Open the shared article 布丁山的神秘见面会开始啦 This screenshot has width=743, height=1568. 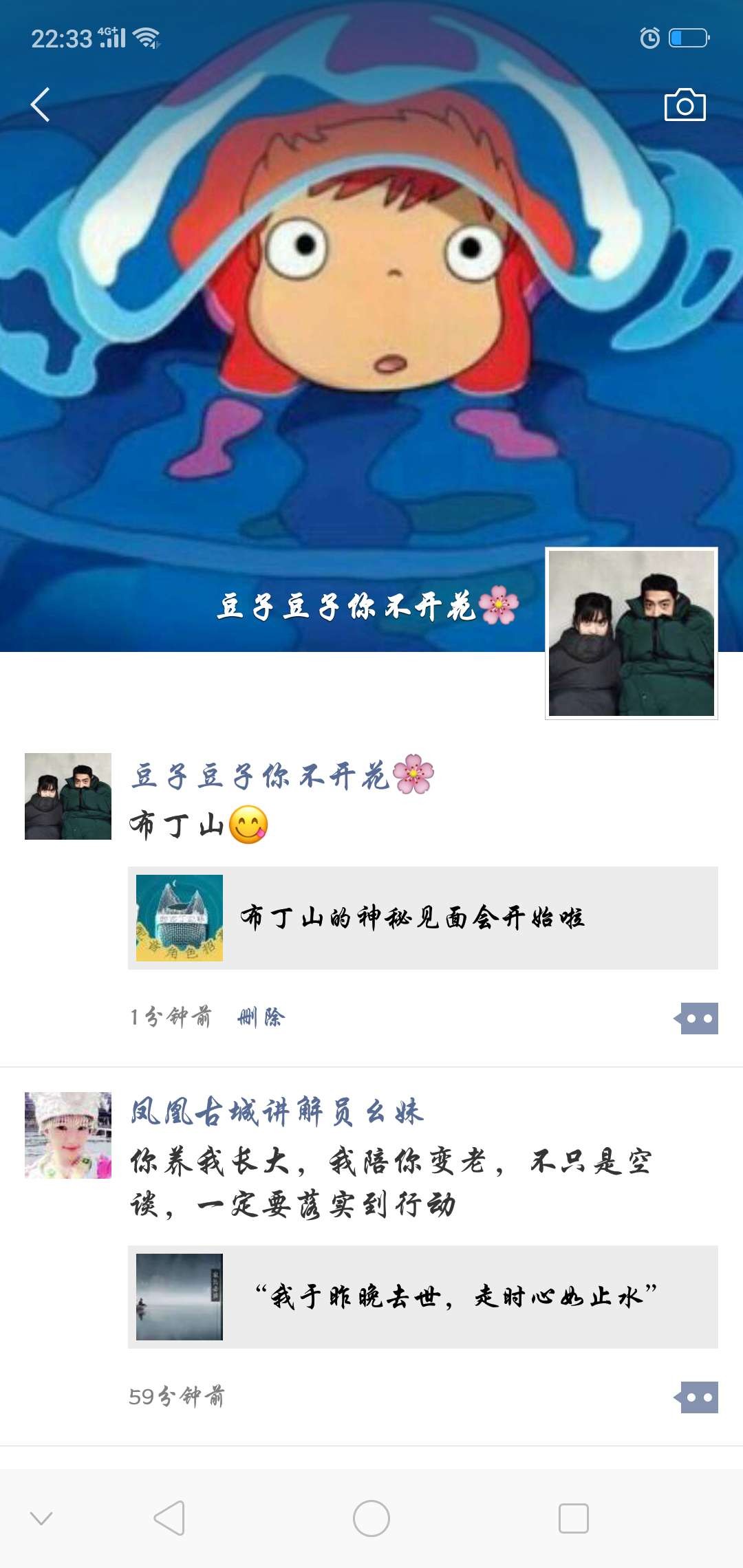(x=422, y=918)
